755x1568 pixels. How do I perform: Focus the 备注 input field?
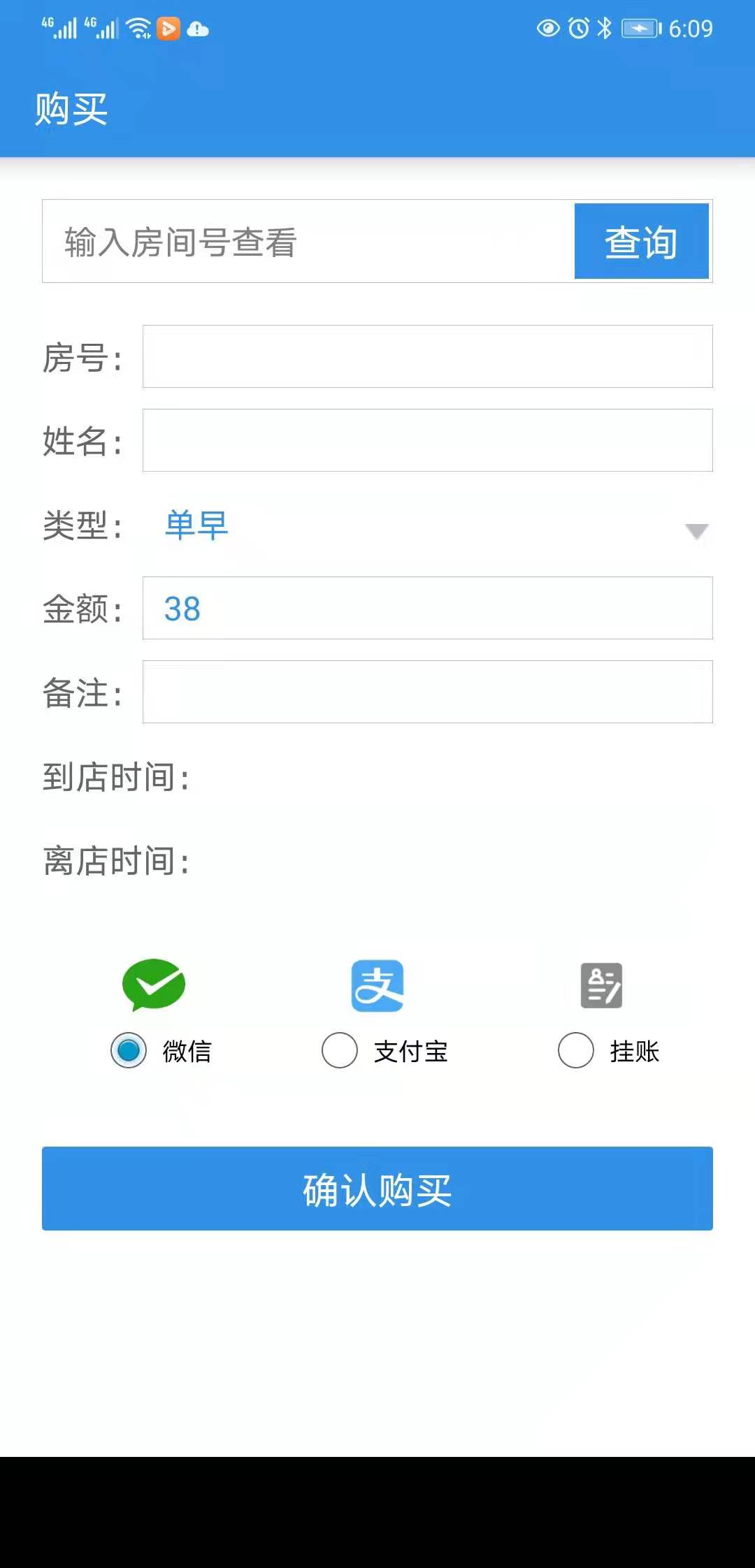427,692
